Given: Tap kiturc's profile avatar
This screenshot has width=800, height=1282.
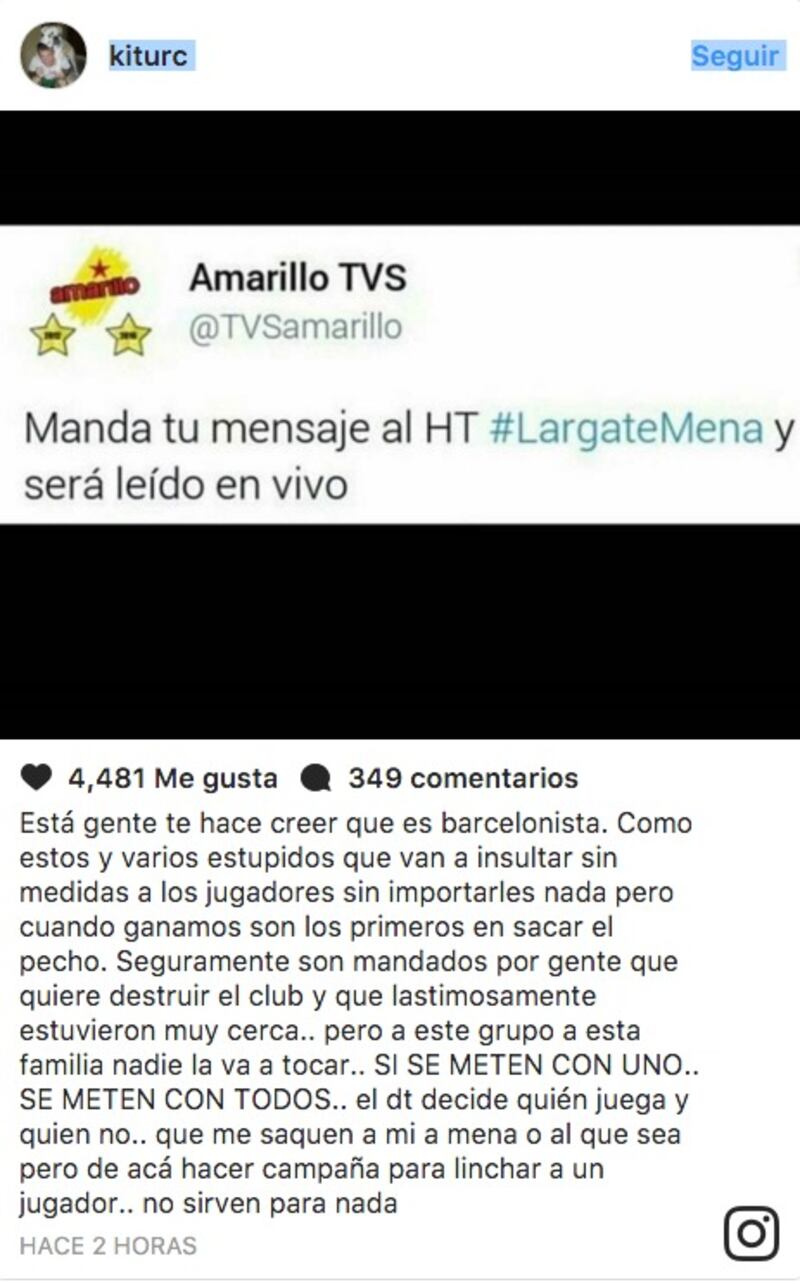Looking at the screenshot, I should 53,55.
